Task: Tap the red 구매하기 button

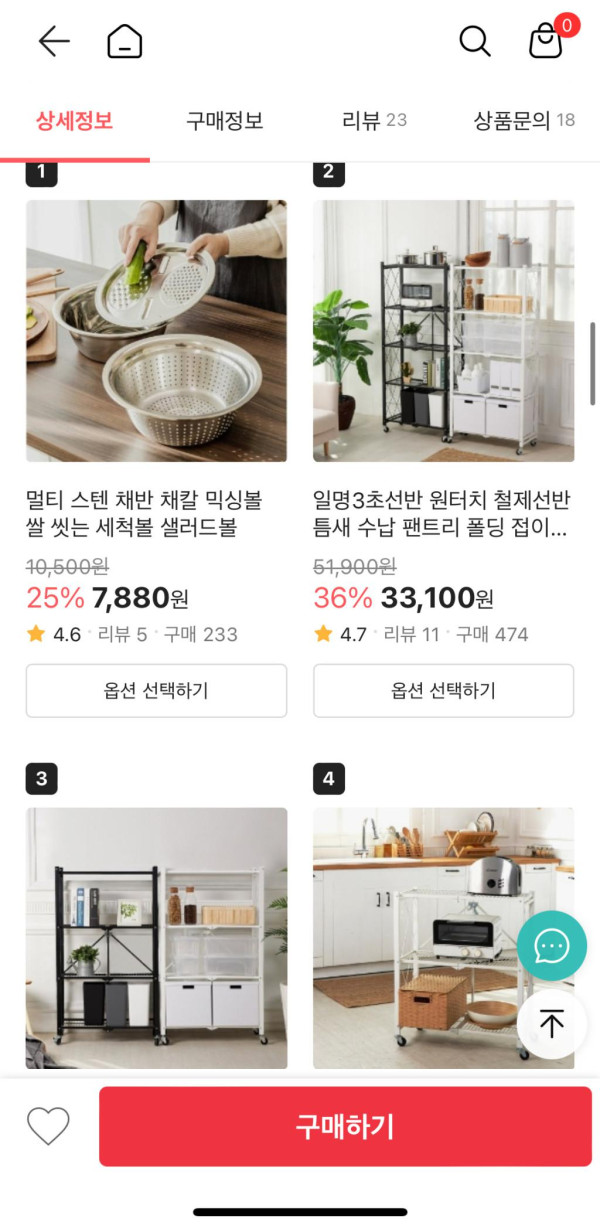Action: click(345, 1126)
